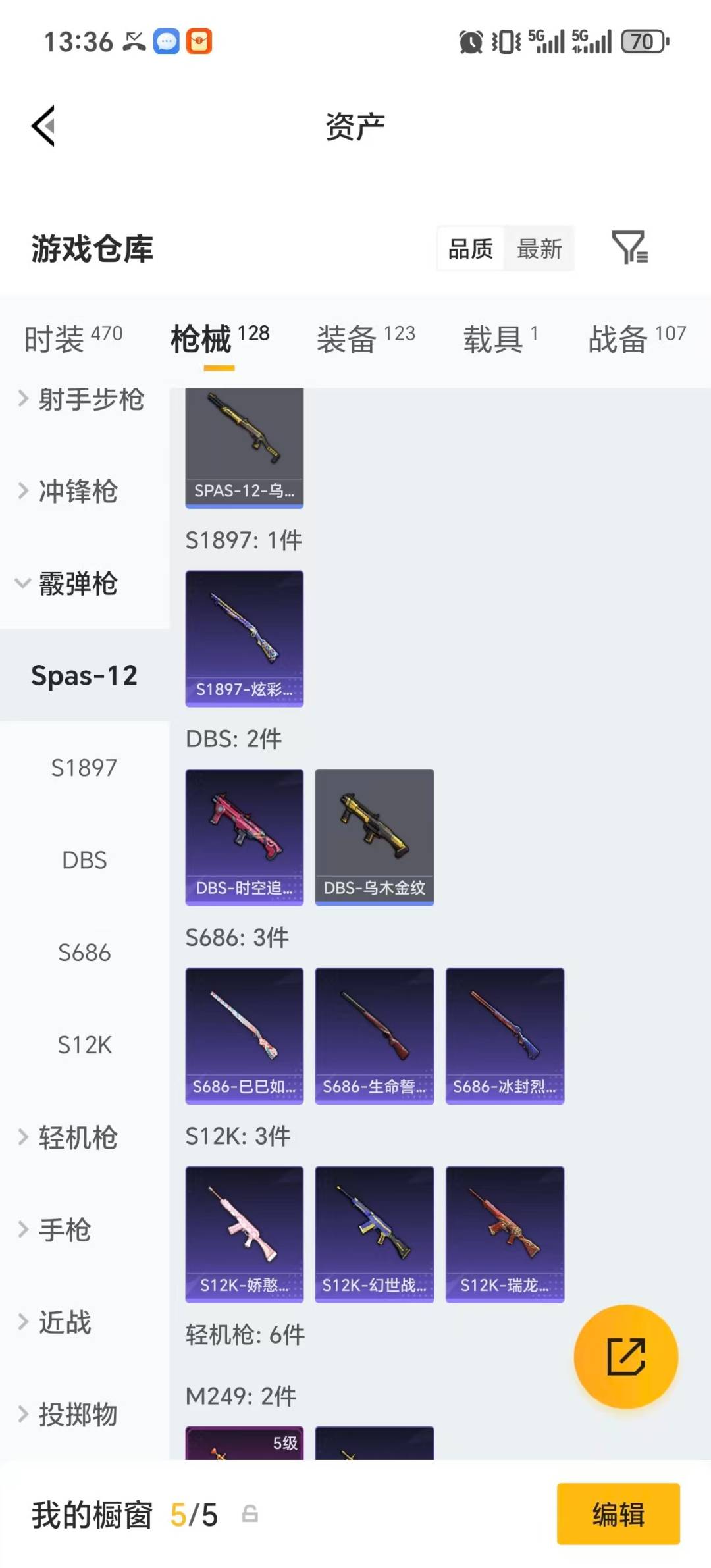Tap the yellow share/export floating icon
The image size is (711, 1568).
626,1356
